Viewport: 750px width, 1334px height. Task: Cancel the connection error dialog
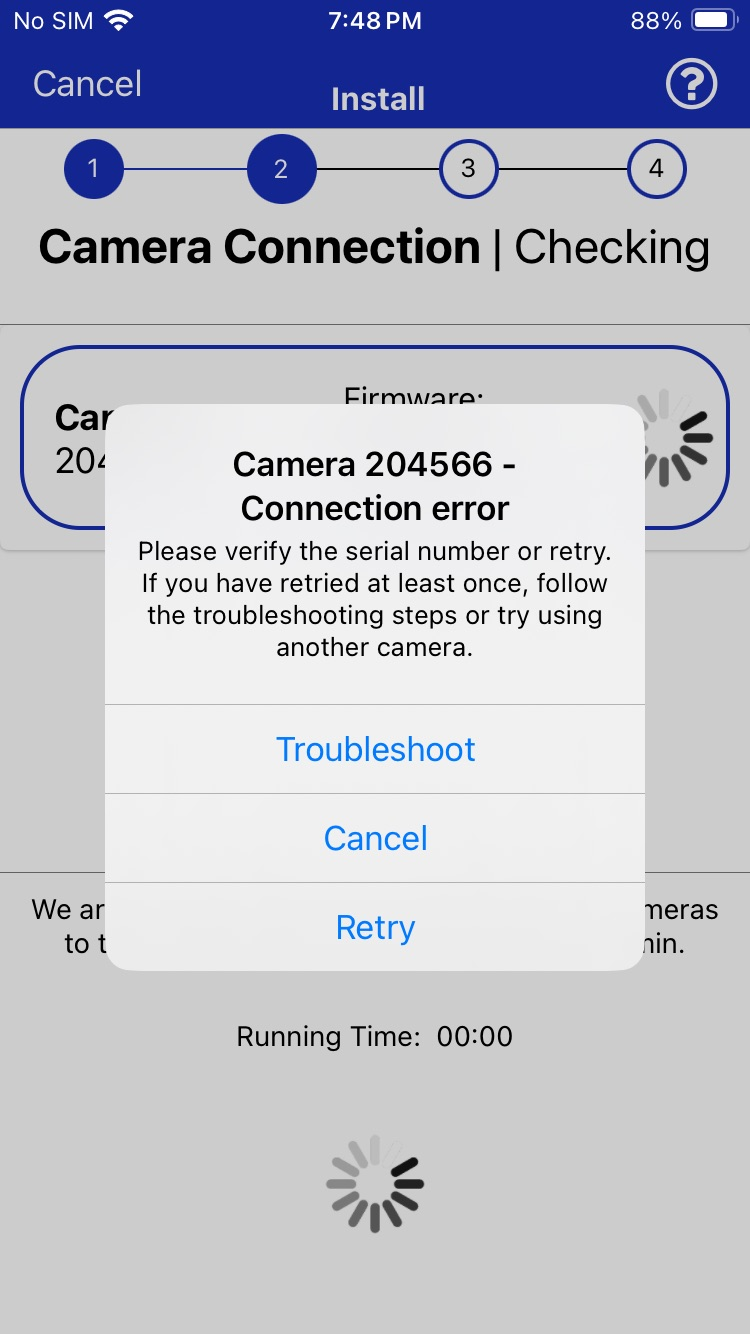[375, 838]
